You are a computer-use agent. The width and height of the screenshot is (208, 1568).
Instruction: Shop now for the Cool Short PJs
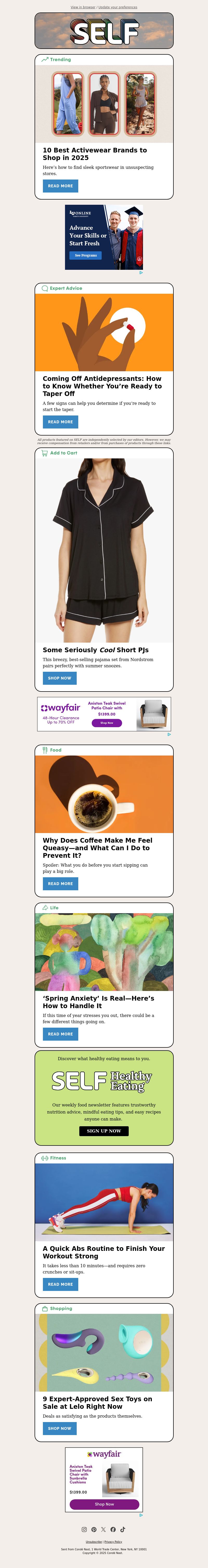pyautogui.click(x=60, y=677)
